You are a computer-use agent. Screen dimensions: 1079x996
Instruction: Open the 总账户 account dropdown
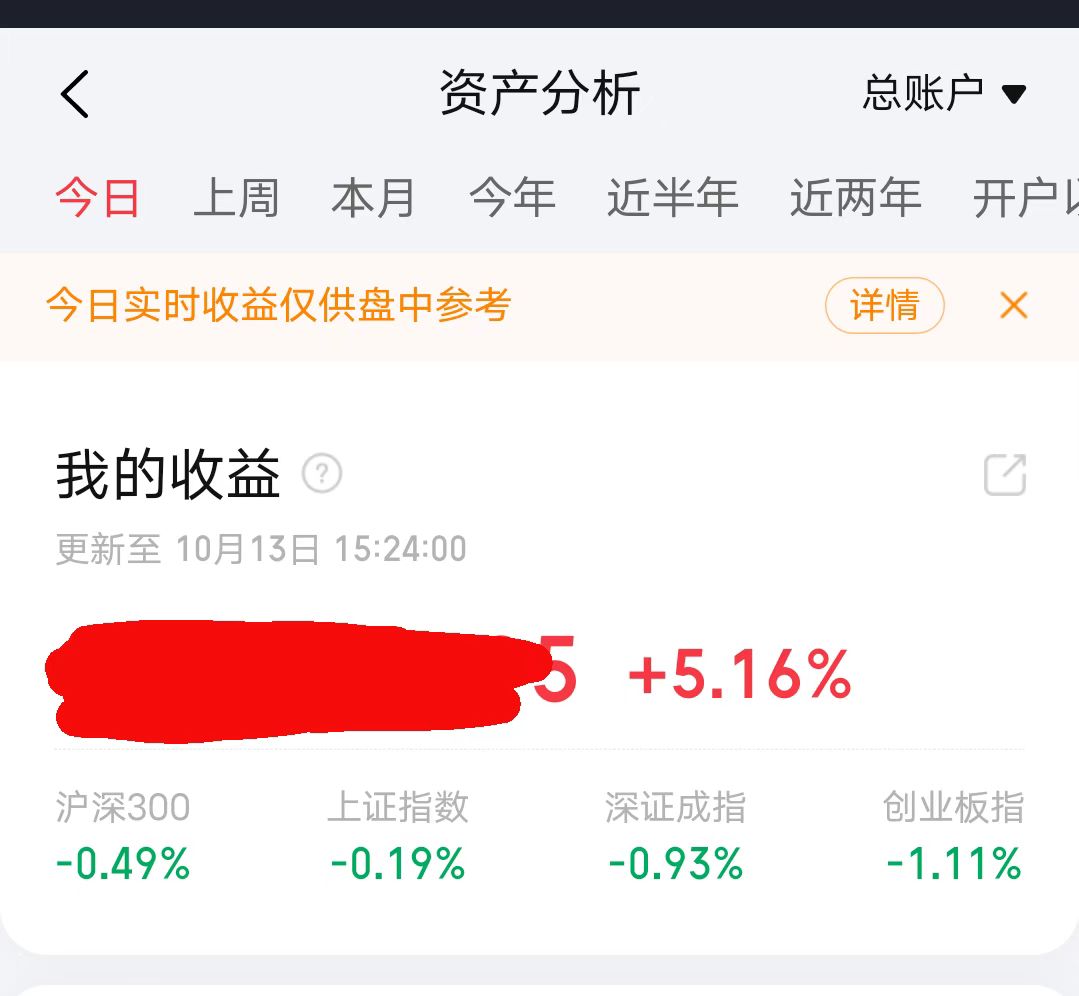pyautogui.click(x=944, y=94)
